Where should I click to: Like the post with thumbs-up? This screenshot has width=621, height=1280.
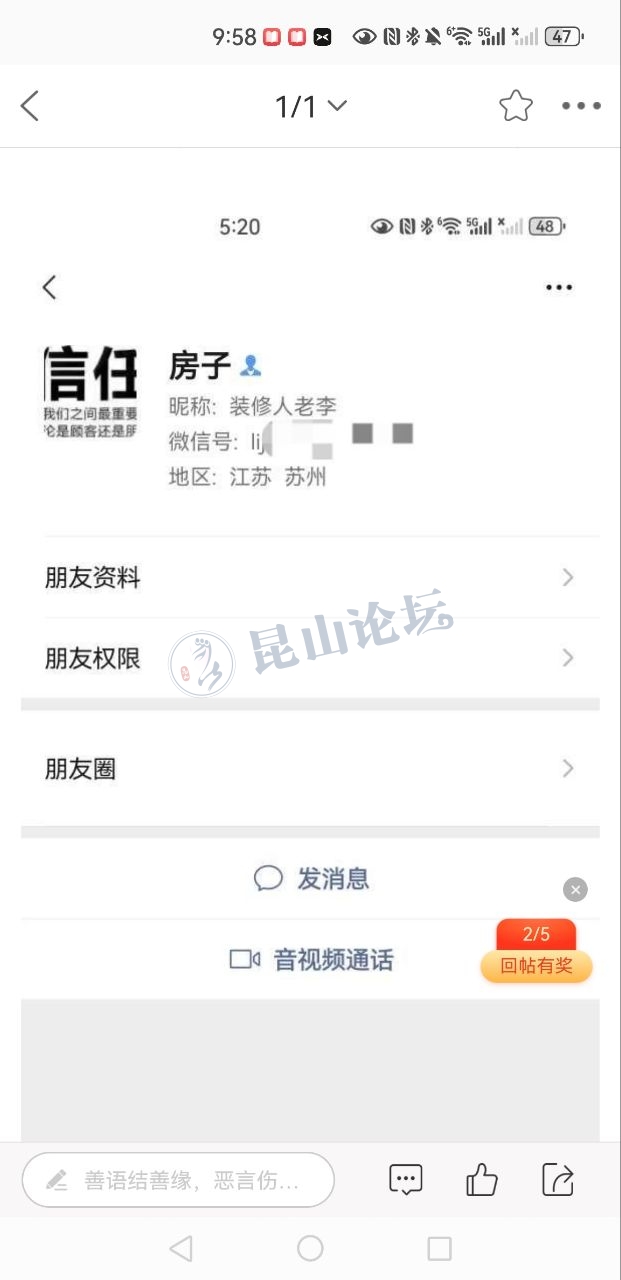coord(482,1180)
